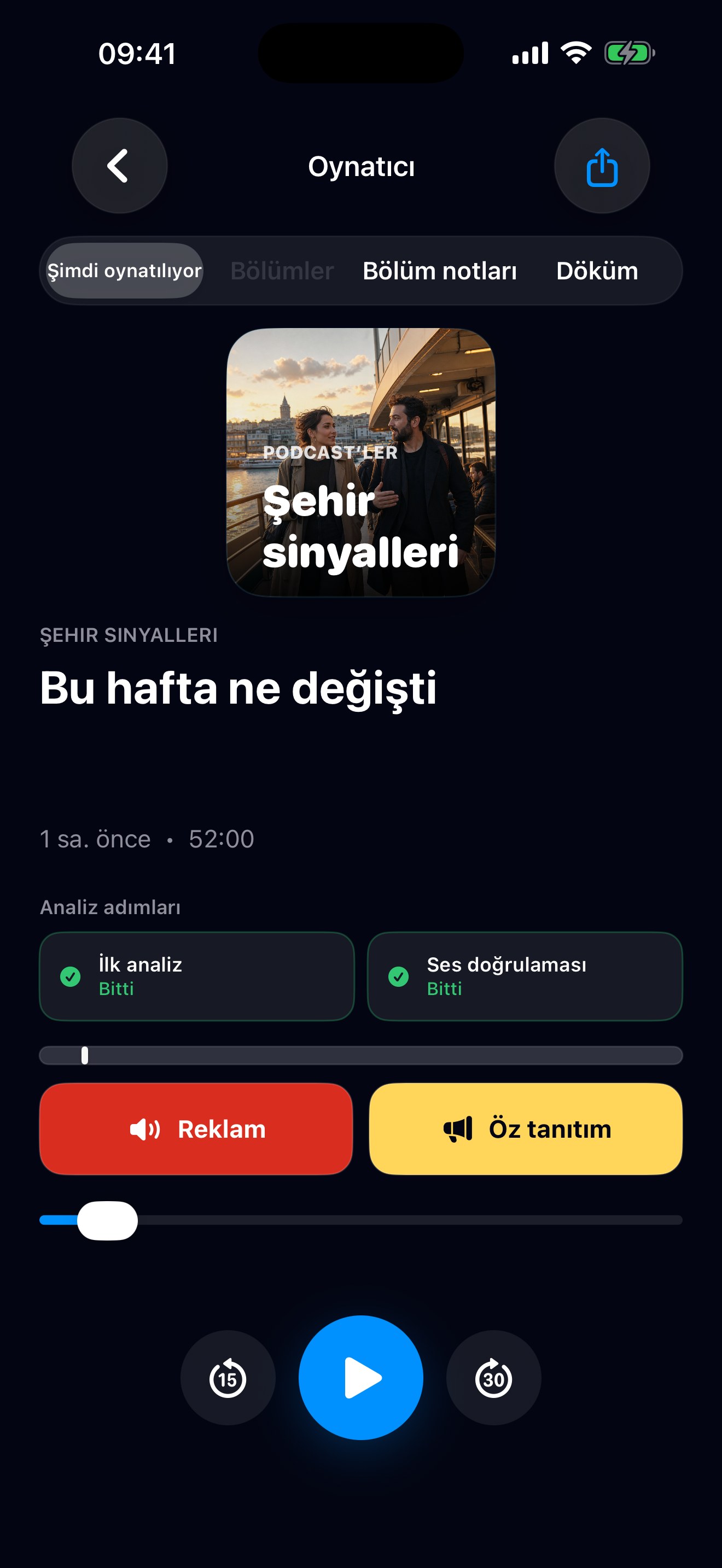Screen dimensions: 722x1568
Task: Play the episode
Action: click(x=360, y=1378)
